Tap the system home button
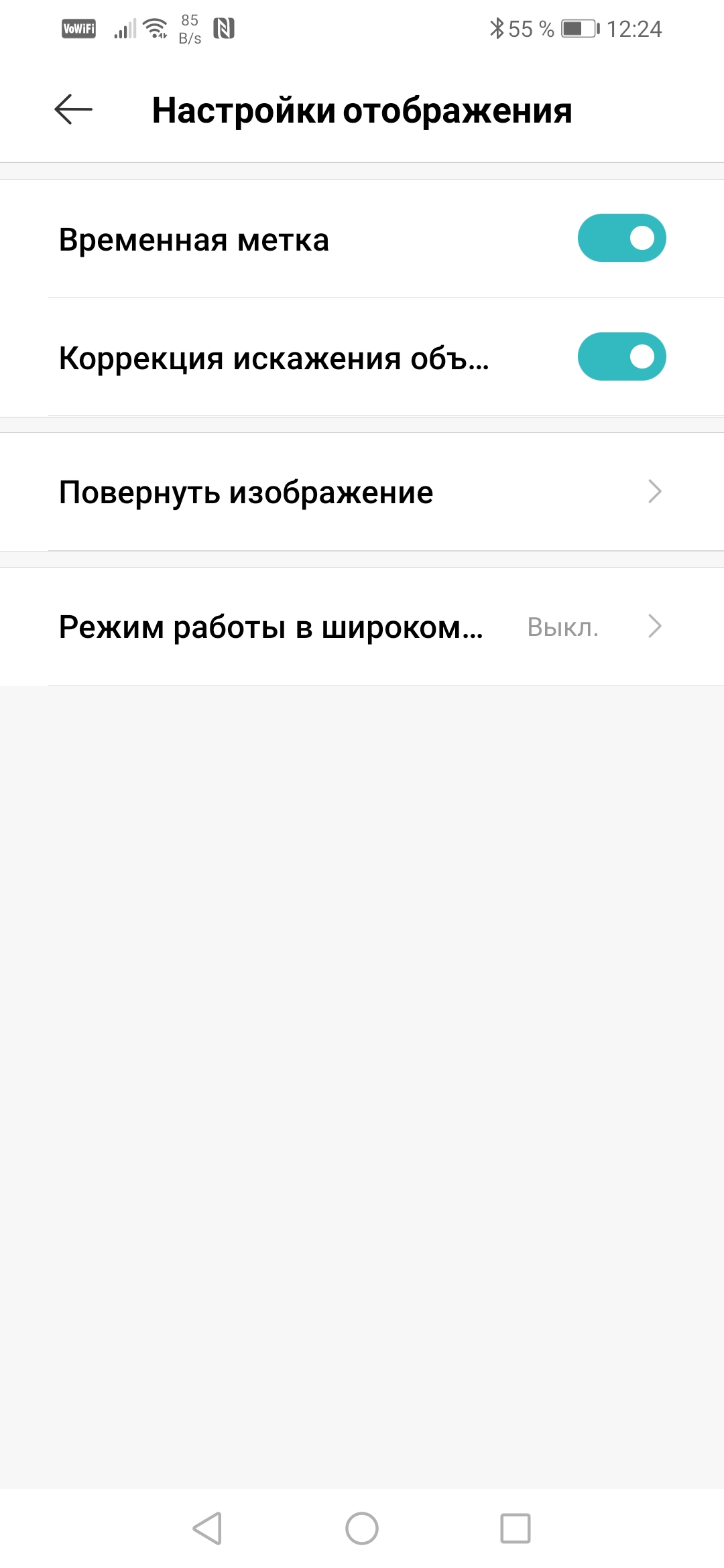 362,1528
